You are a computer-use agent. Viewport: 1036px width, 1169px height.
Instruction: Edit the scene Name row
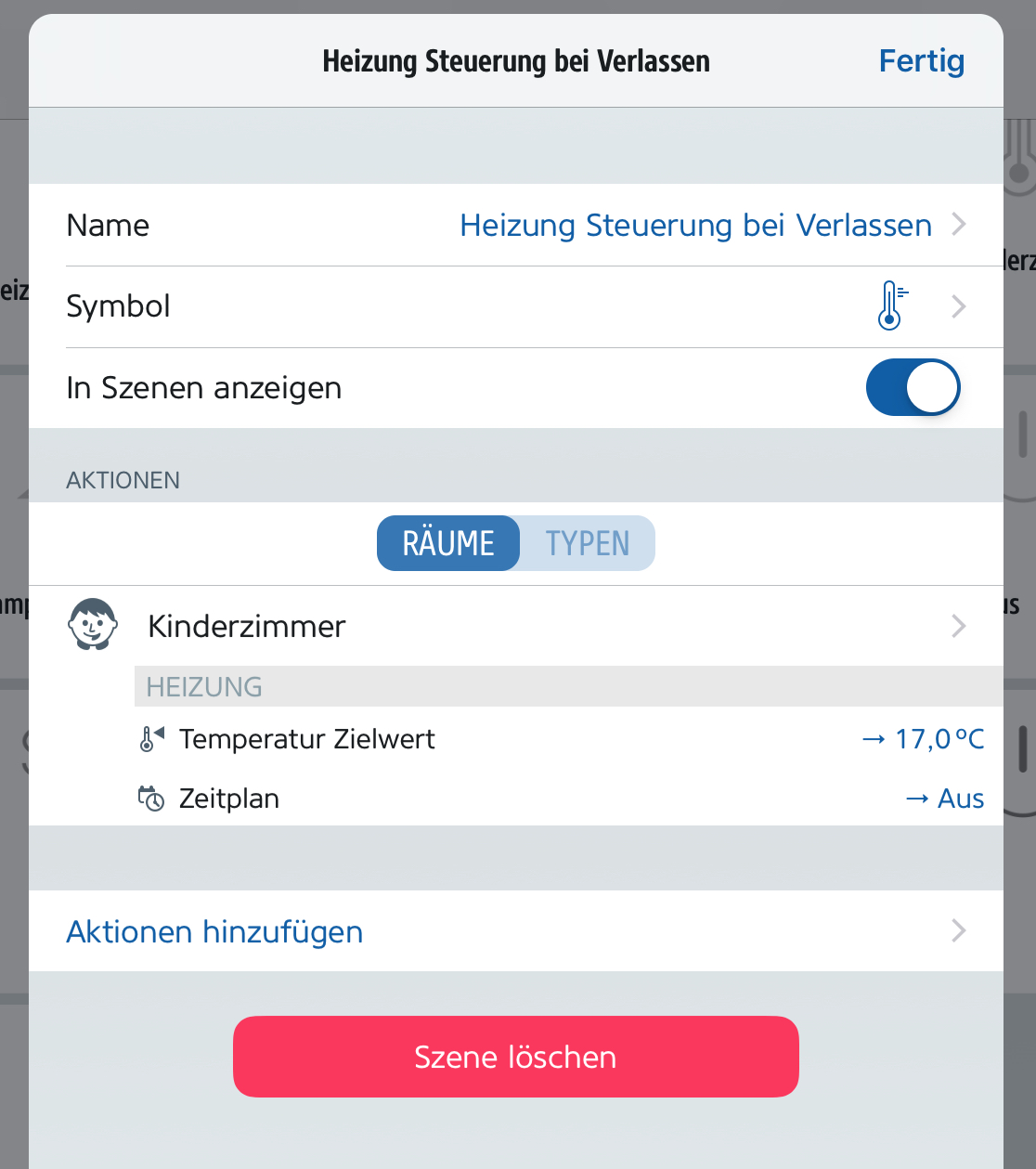516,226
